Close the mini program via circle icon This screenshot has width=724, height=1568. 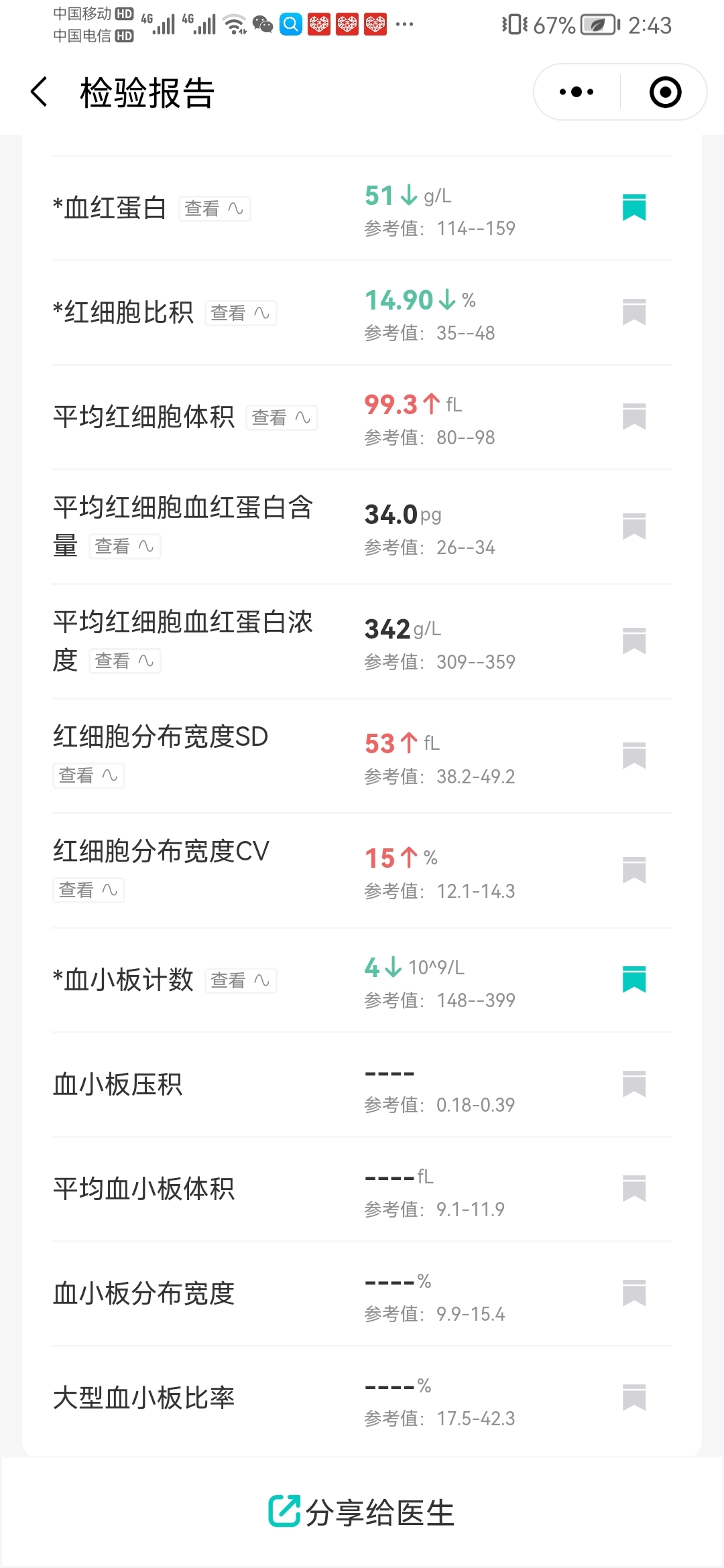665,92
